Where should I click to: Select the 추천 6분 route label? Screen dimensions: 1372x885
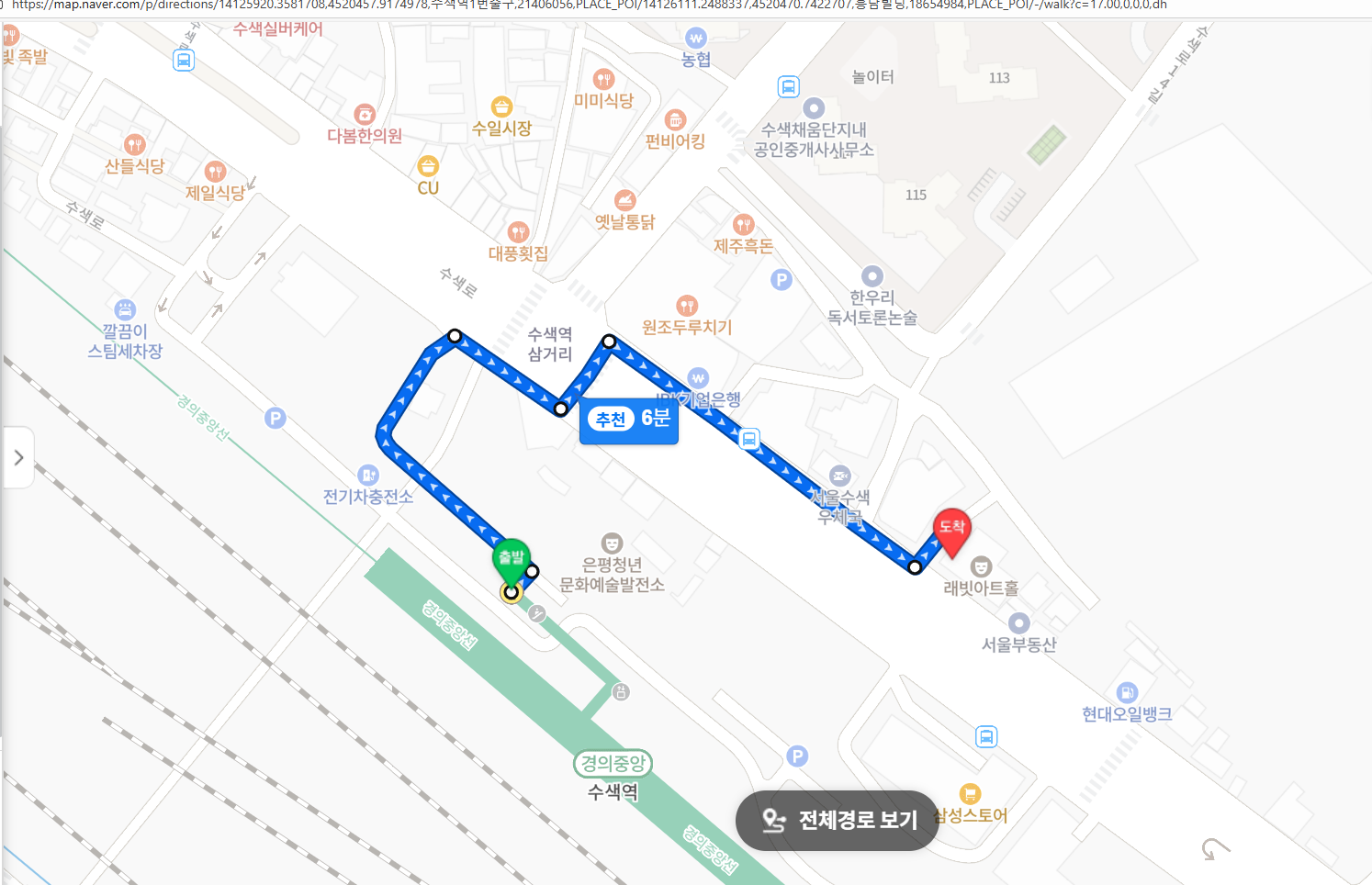click(x=629, y=420)
